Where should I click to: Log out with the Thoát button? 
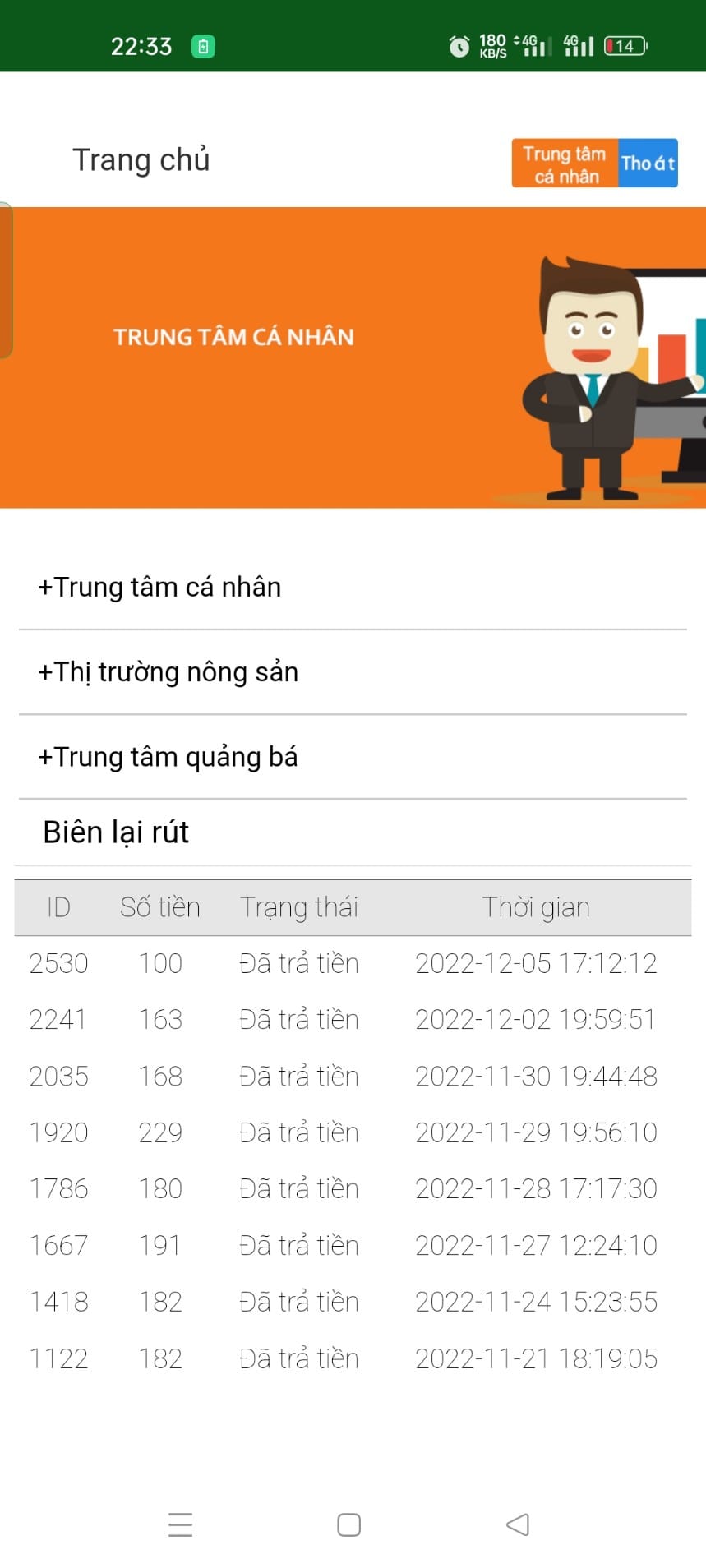[648, 164]
